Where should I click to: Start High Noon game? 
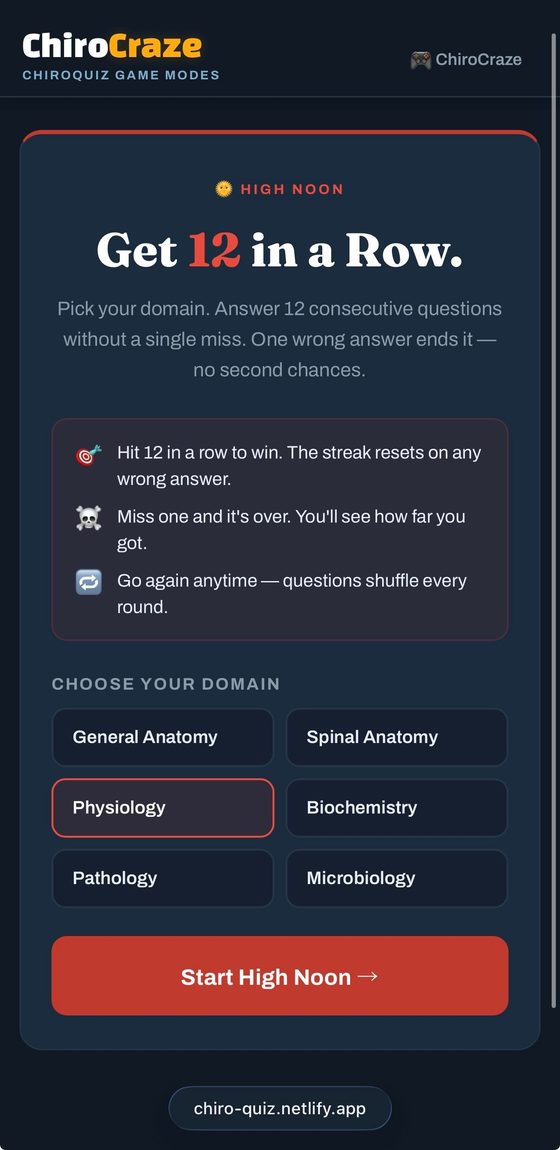(280, 975)
